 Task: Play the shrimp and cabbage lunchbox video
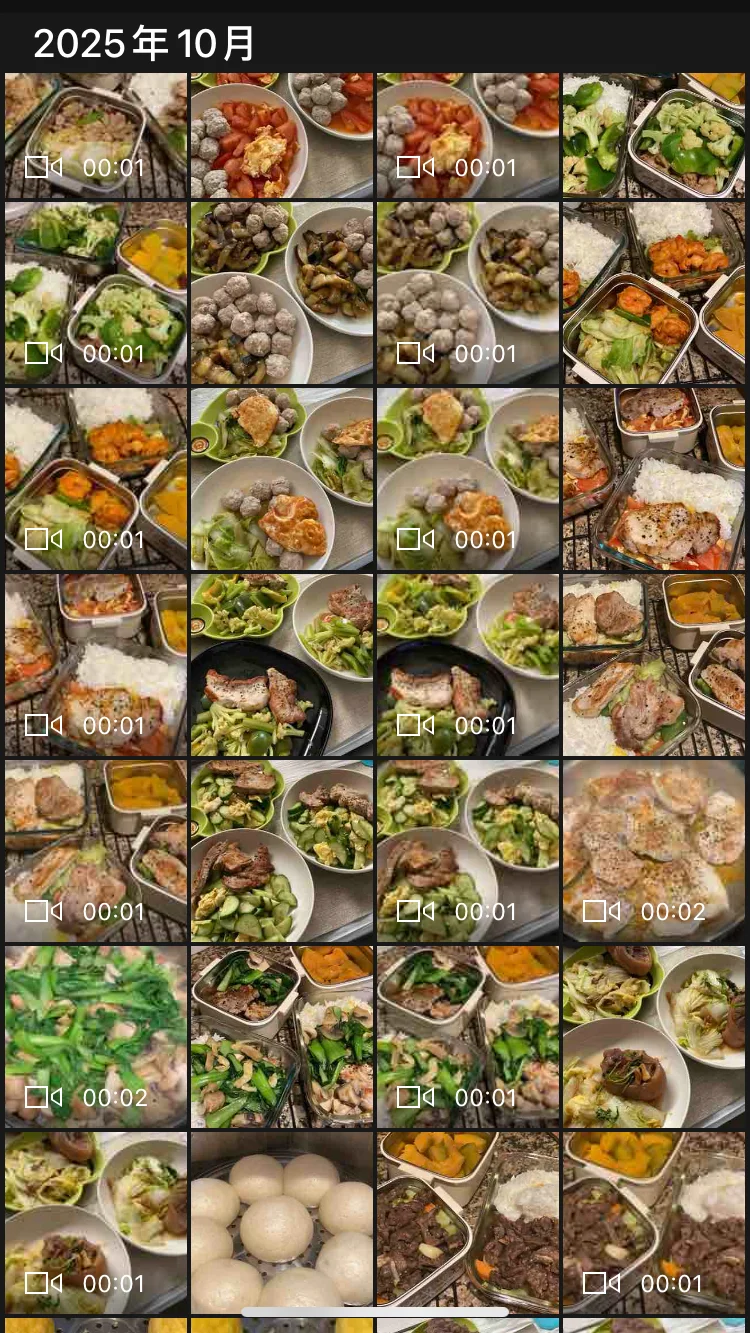coord(96,478)
